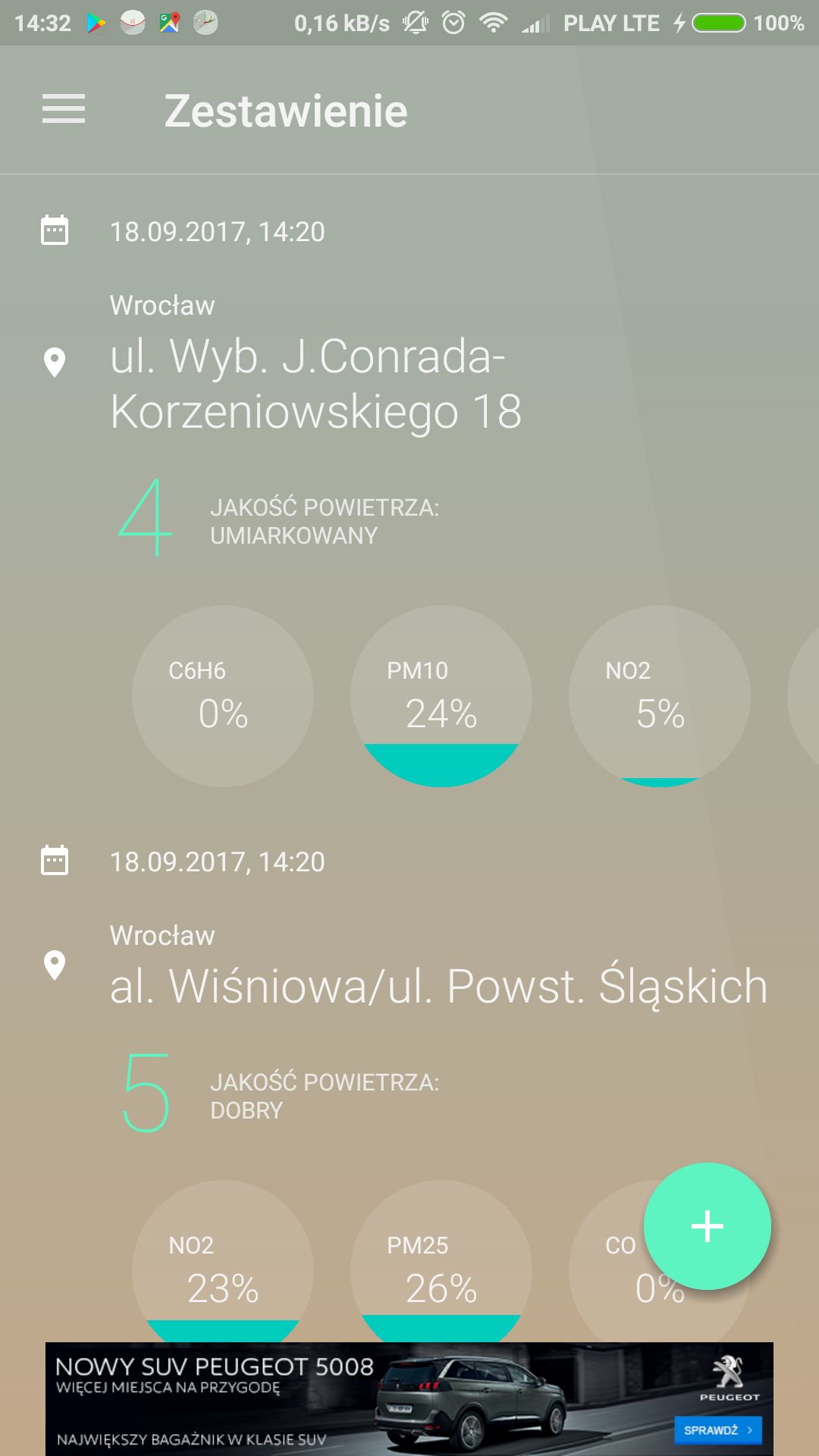Tap the Sprawdź button in Peugeot ad
This screenshot has height=1456, width=819.
pyautogui.click(x=717, y=1429)
